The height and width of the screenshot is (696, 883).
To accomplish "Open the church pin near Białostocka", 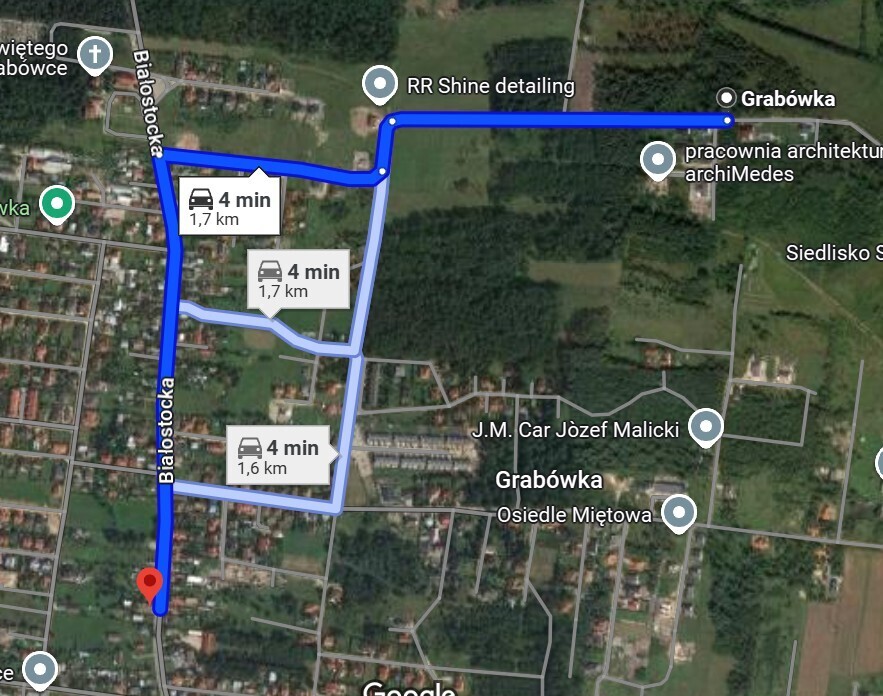I will click(x=95, y=54).
